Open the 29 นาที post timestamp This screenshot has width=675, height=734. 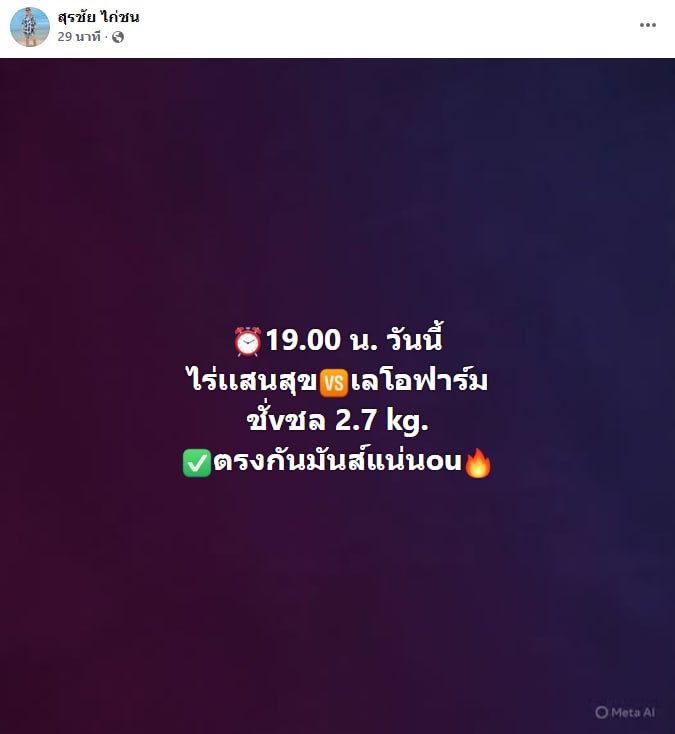click(x=80, y=37)
